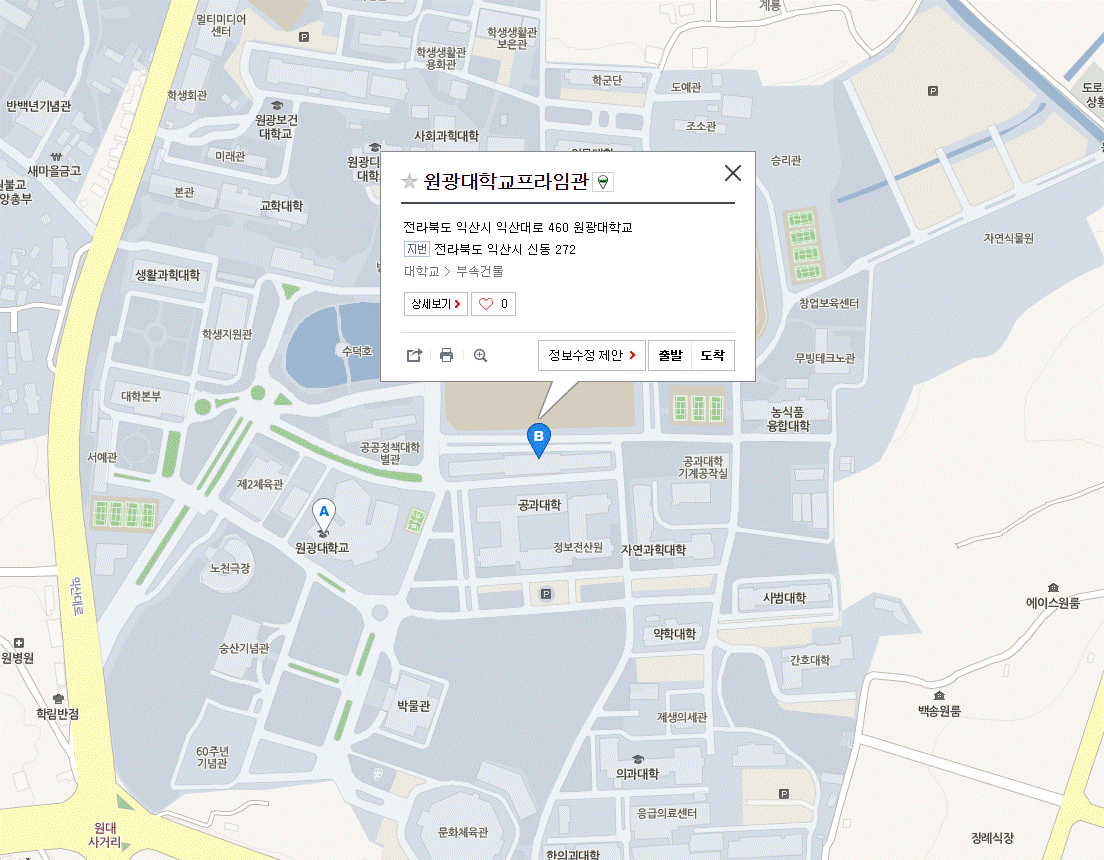This screenshot has width=1104, height=860.
Task: Select map marker B
Action: 539,439
